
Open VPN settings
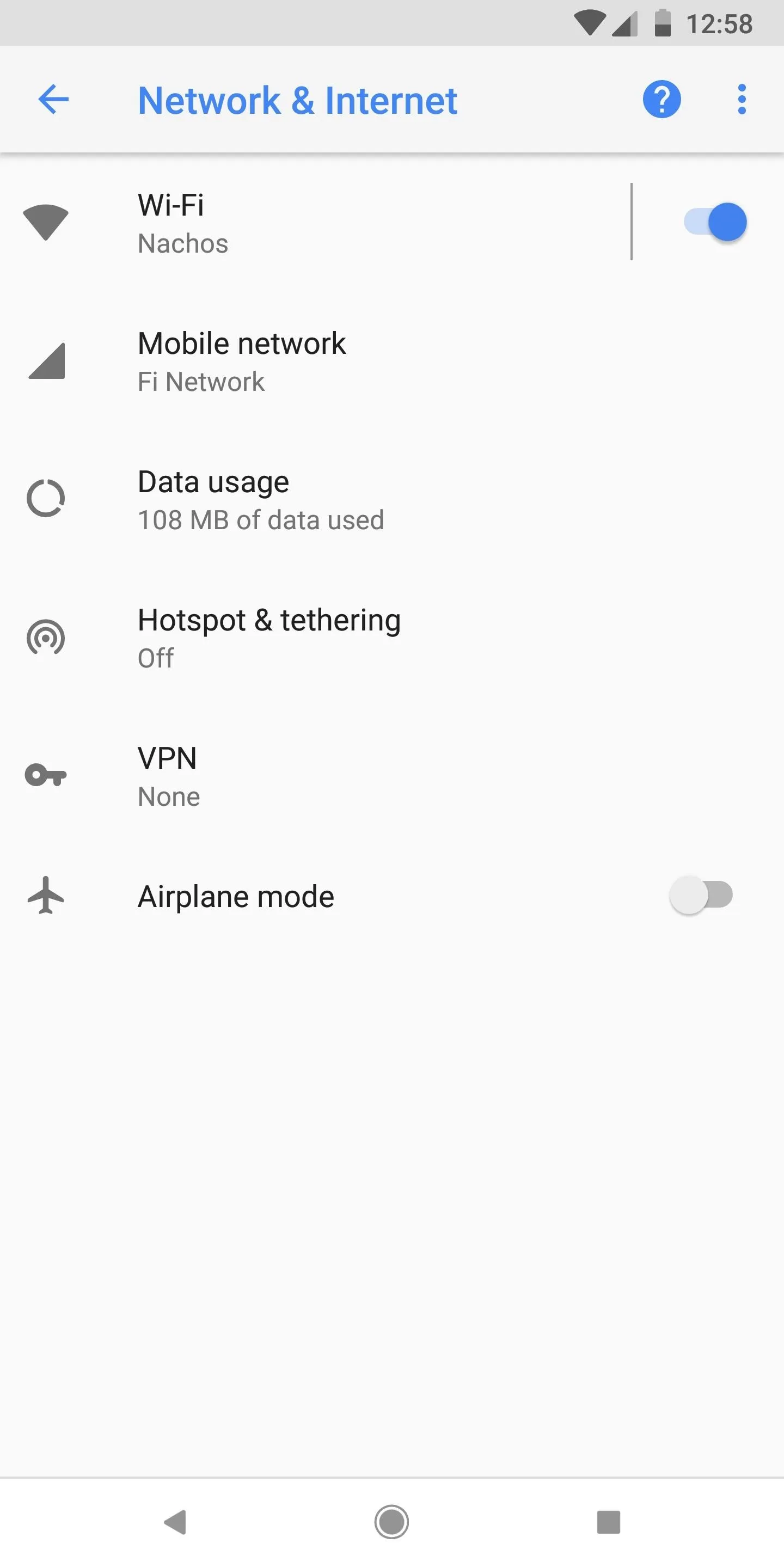[x=392, y=776]
